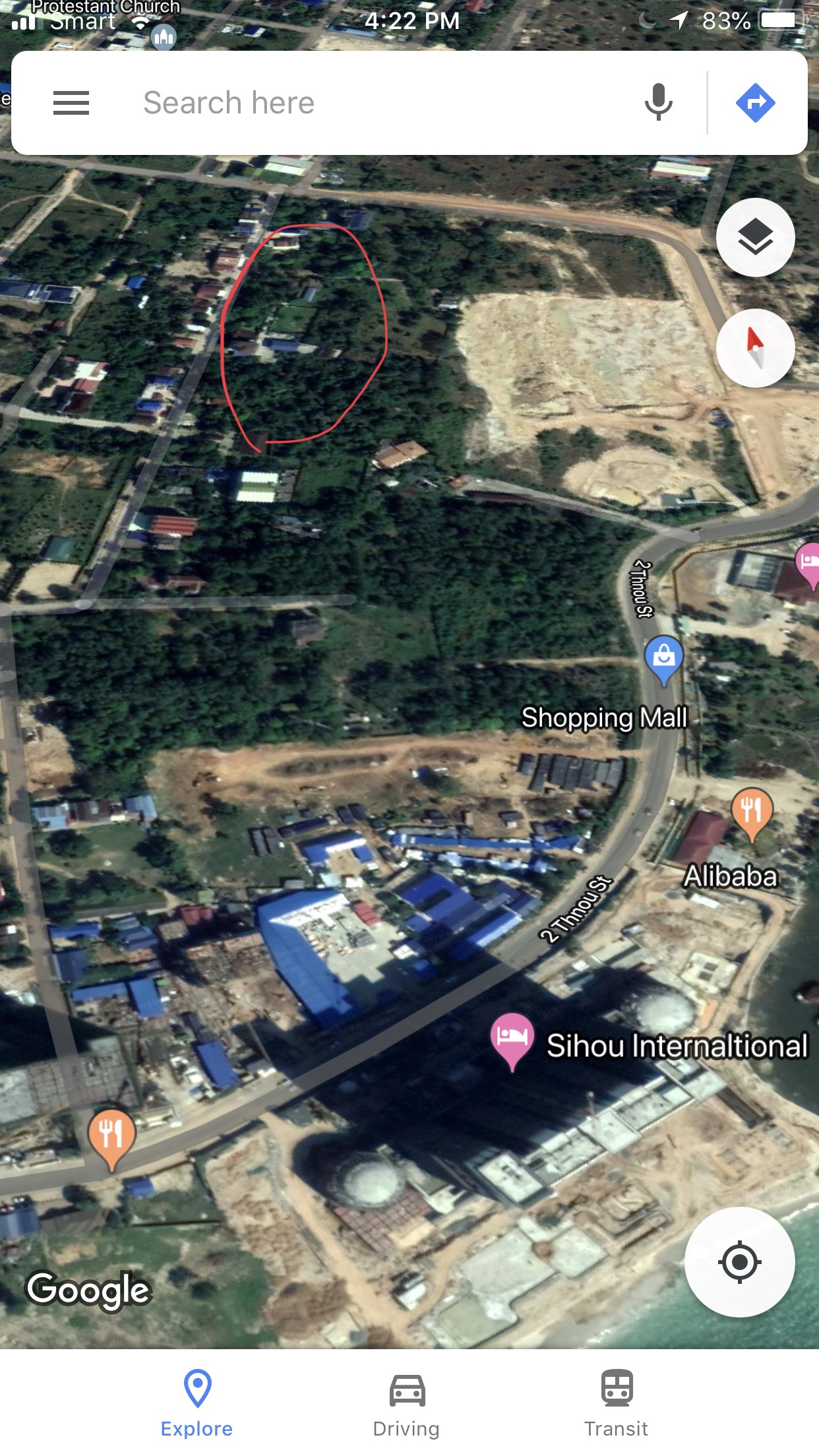Reset map orientation with the compass

point(756,348)
